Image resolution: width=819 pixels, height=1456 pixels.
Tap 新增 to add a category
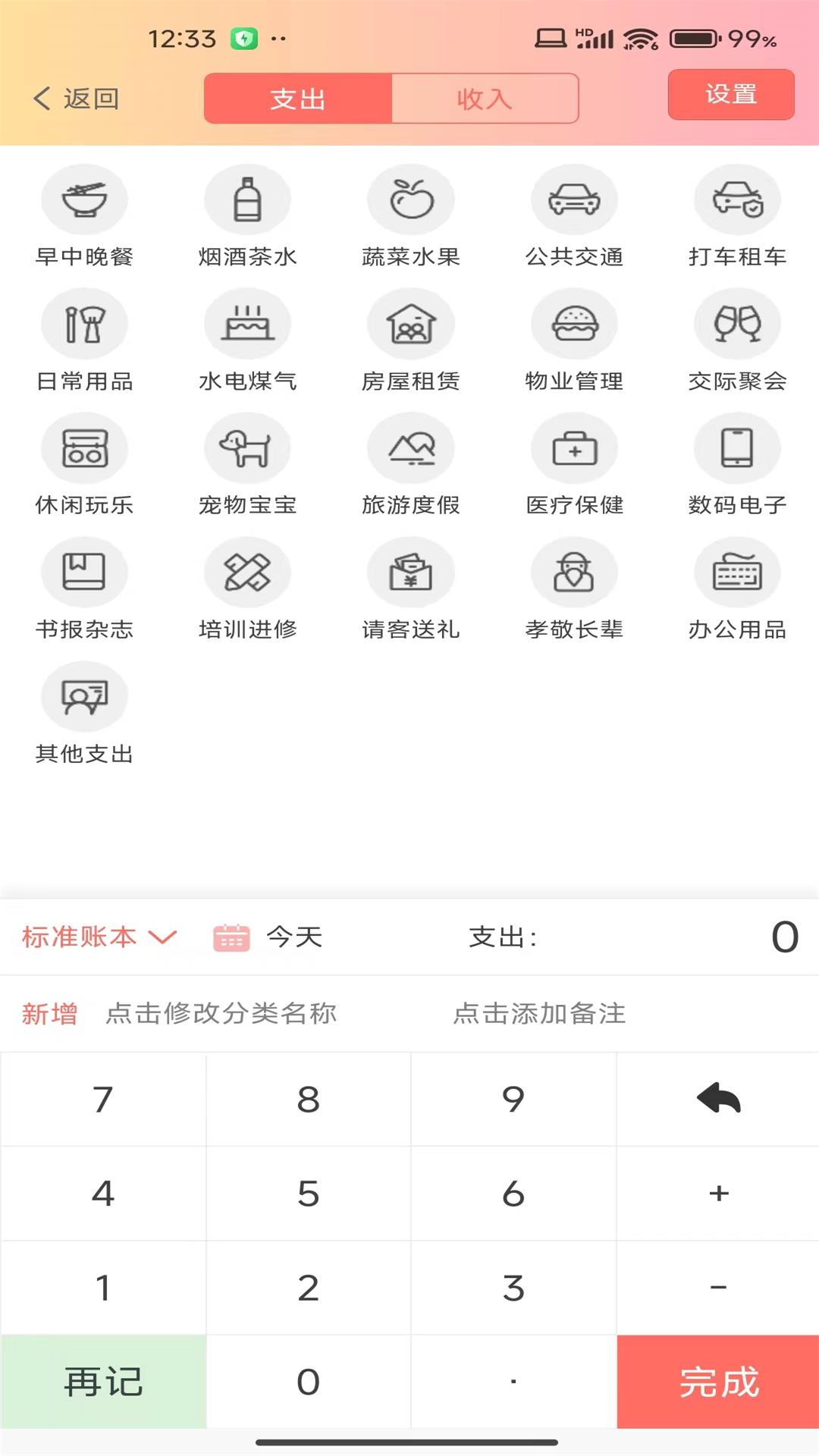49,1014
